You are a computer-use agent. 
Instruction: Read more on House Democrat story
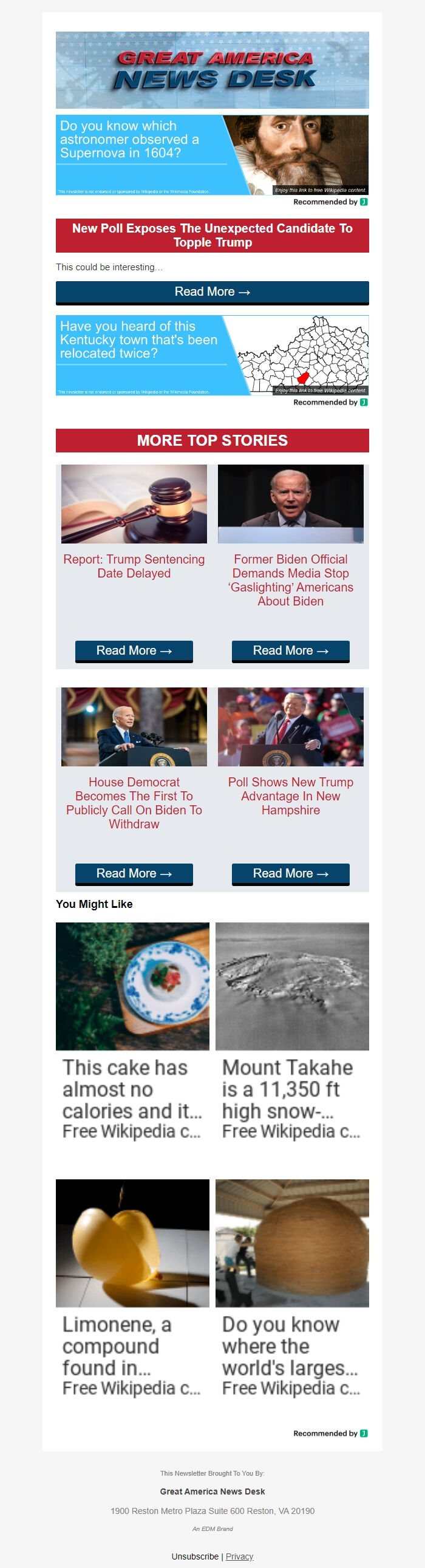[x=134, y=873]
